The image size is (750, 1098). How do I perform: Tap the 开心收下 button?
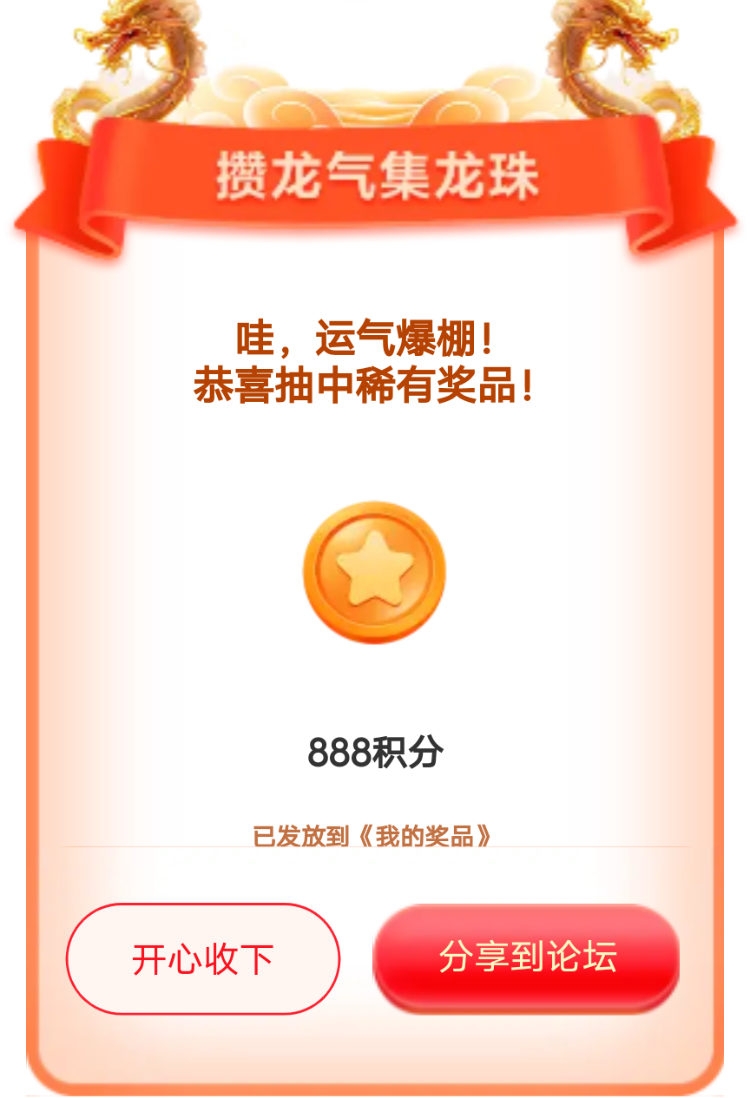click(x=203, y=958)
